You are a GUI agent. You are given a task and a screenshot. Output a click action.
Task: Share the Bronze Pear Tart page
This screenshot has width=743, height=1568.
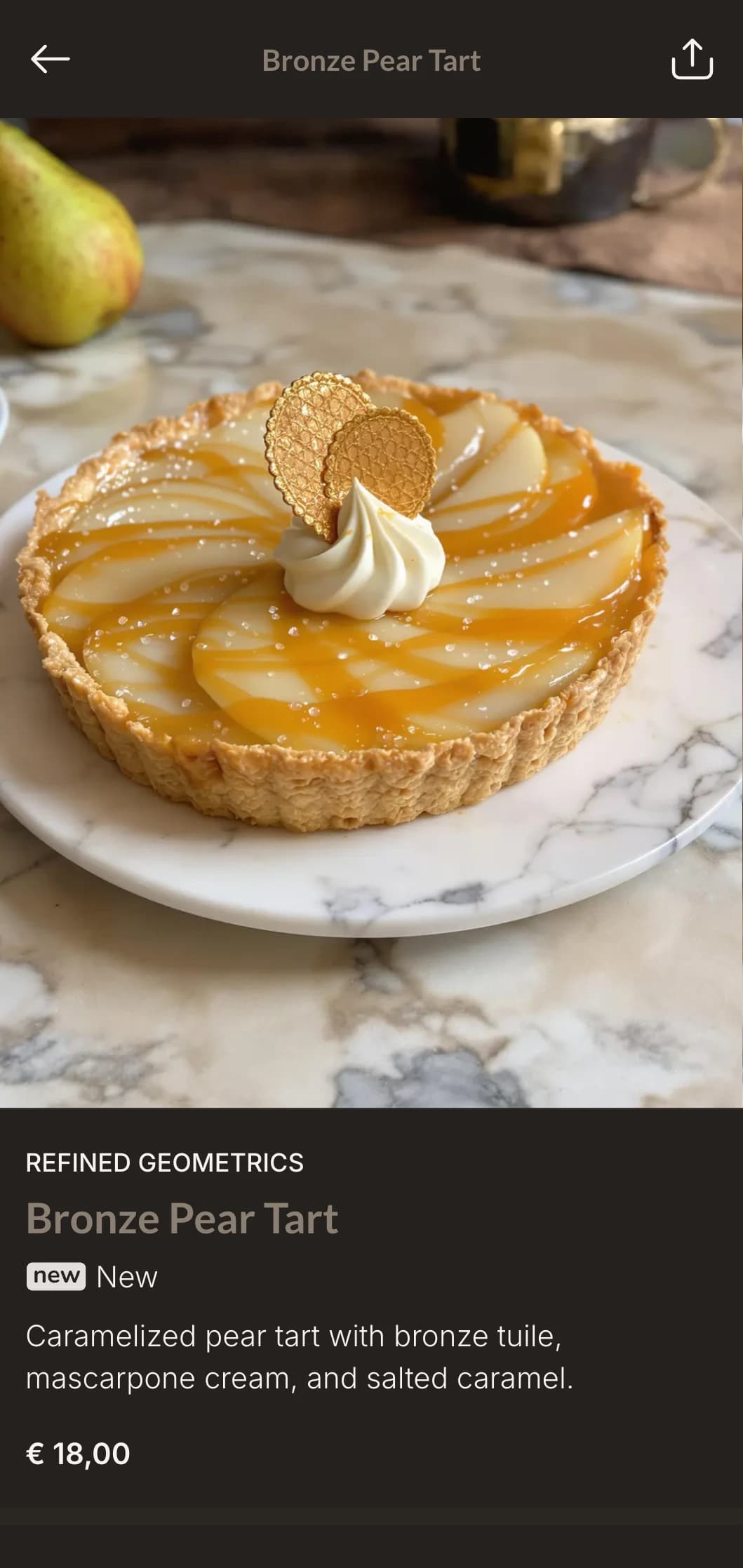692,60
